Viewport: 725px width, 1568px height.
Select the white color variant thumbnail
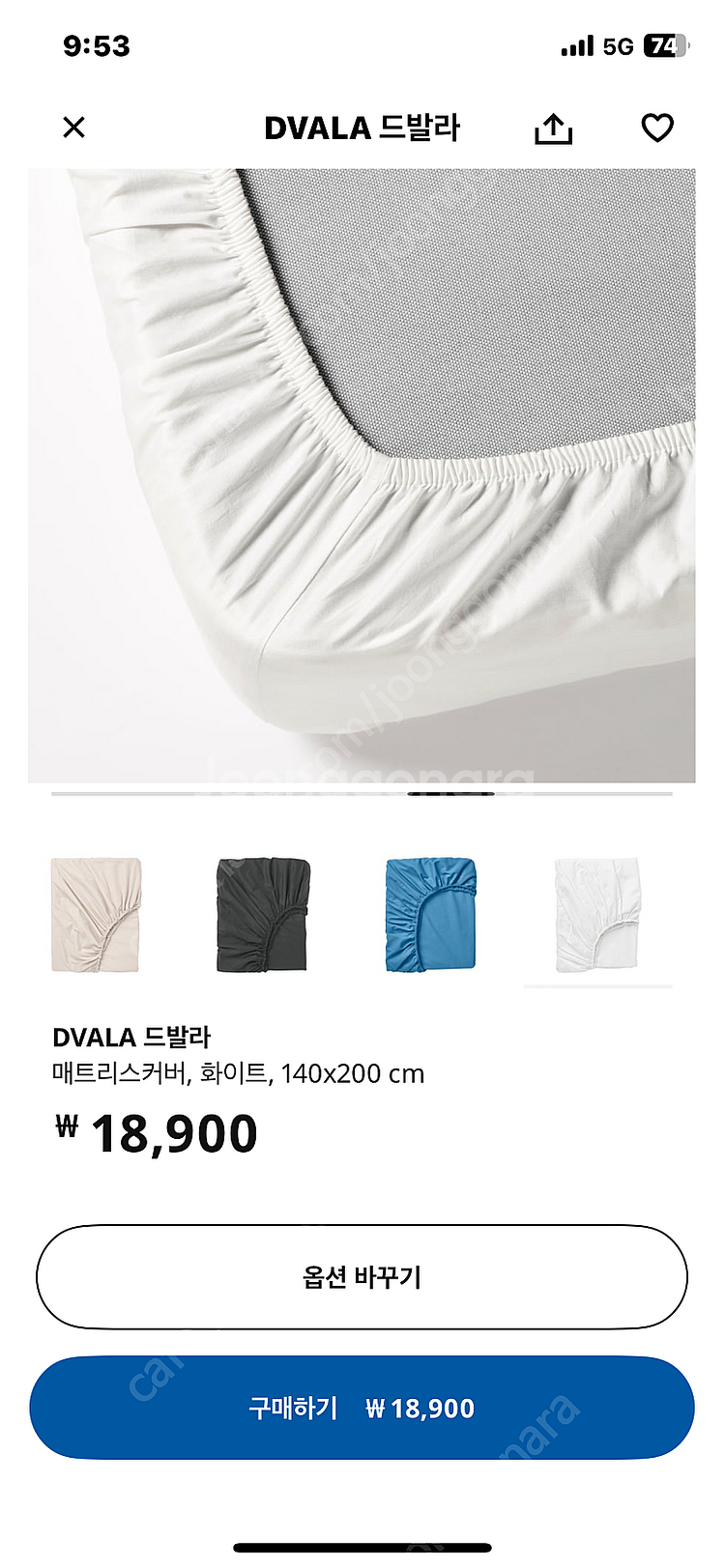tap(597, 915)
